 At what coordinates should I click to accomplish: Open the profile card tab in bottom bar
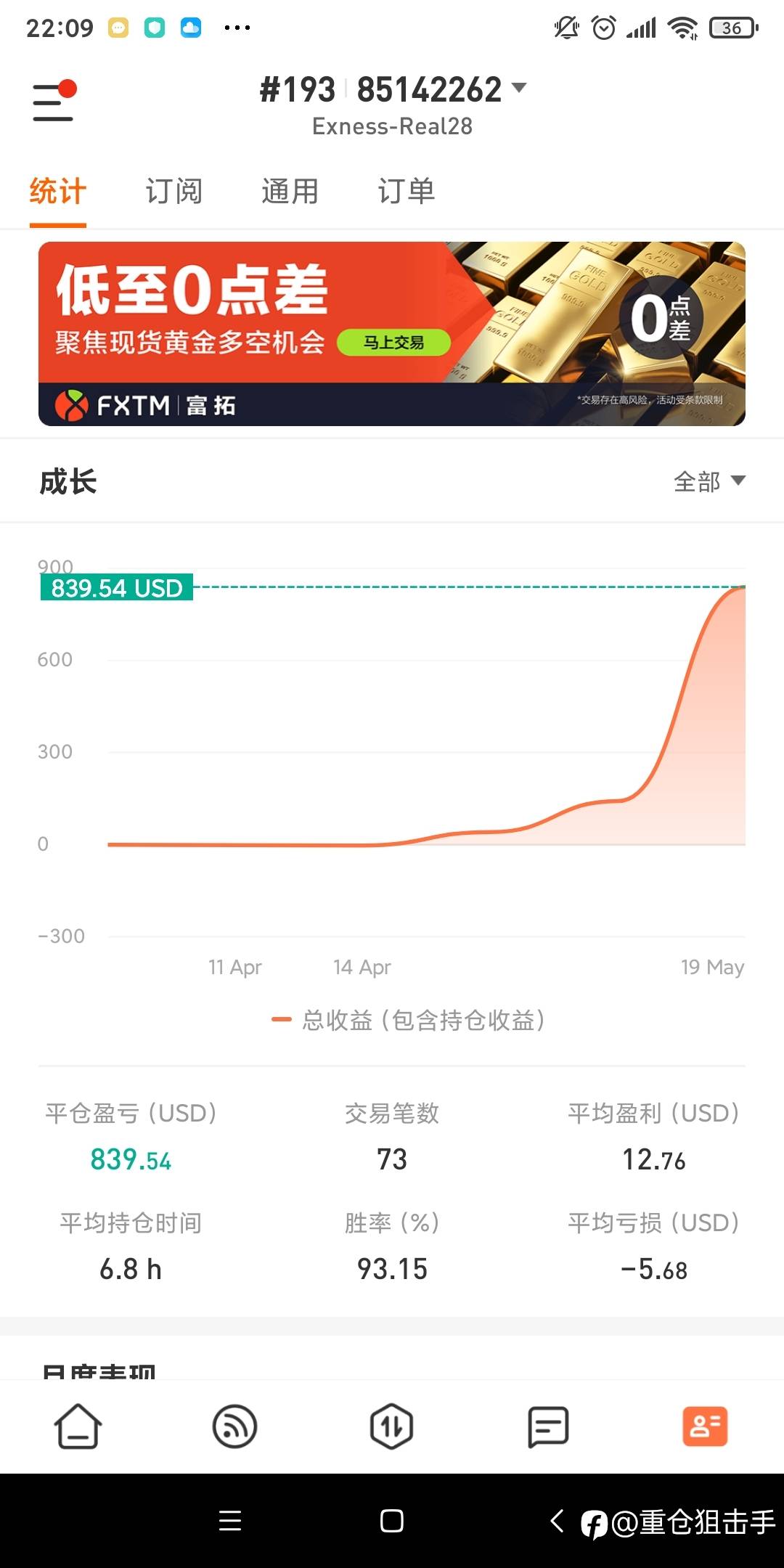[x=705, y=1426]
